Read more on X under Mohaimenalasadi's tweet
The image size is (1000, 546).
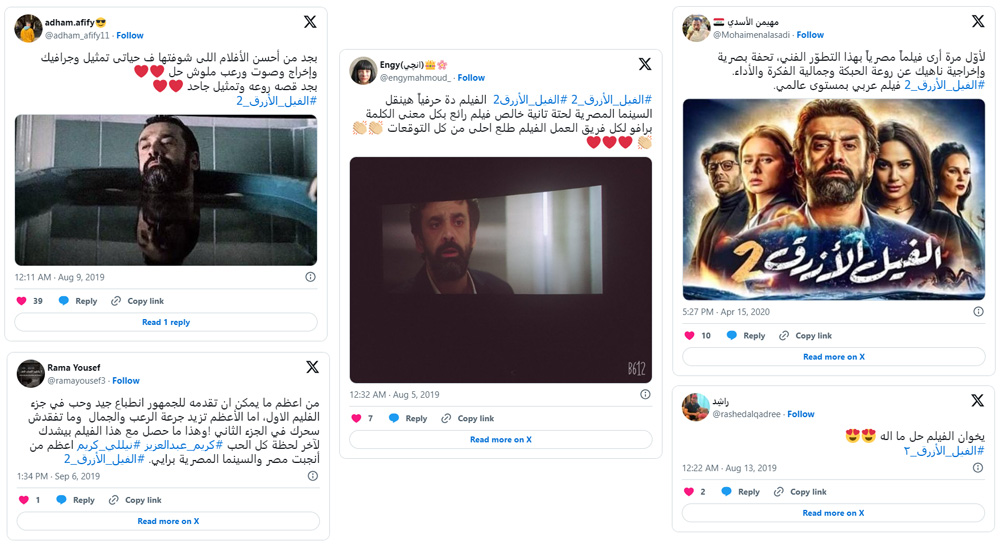coord(833,357)
